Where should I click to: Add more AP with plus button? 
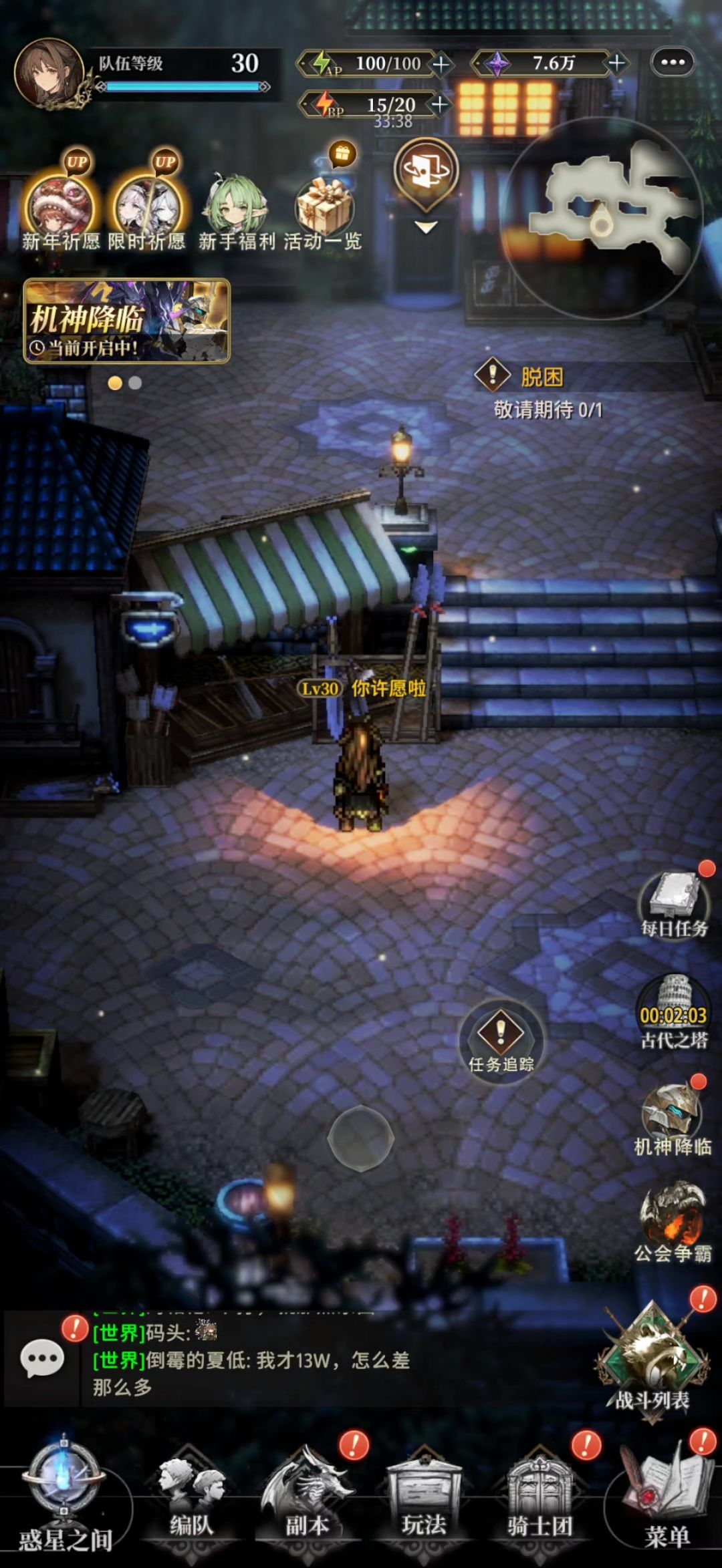coord(441,65)
